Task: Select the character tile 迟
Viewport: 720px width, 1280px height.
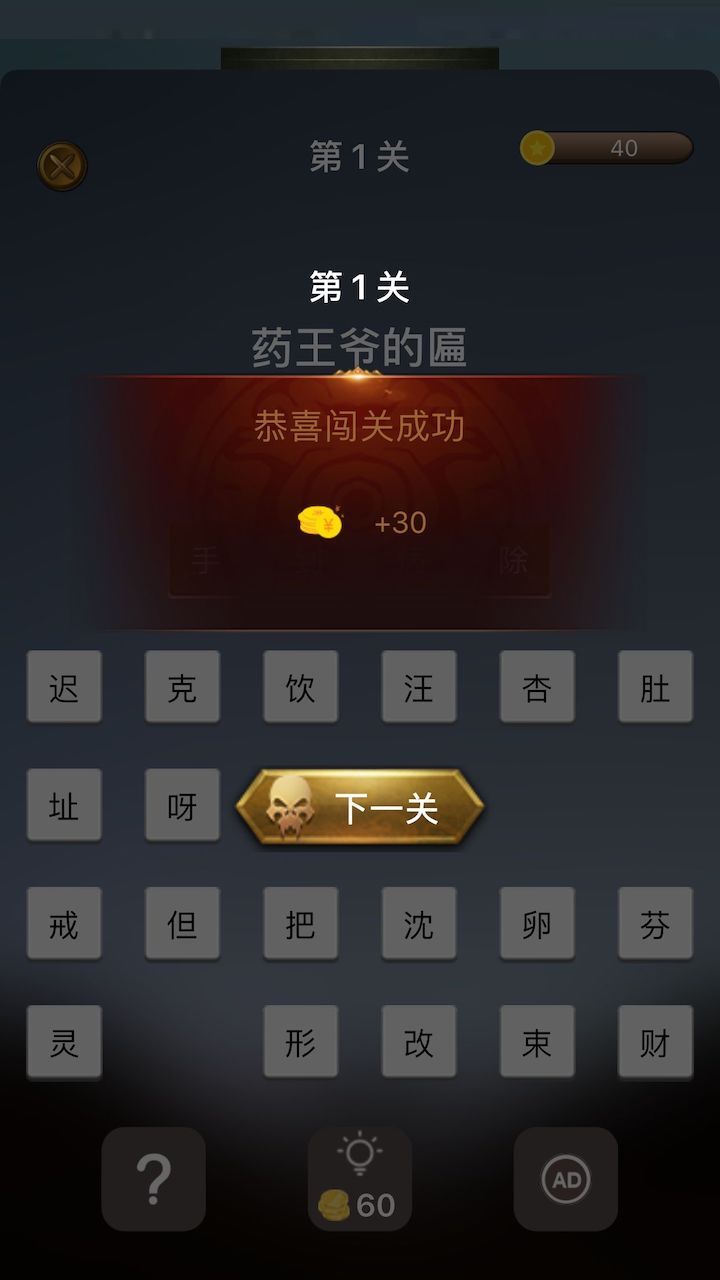Action: tap(63, 687)
